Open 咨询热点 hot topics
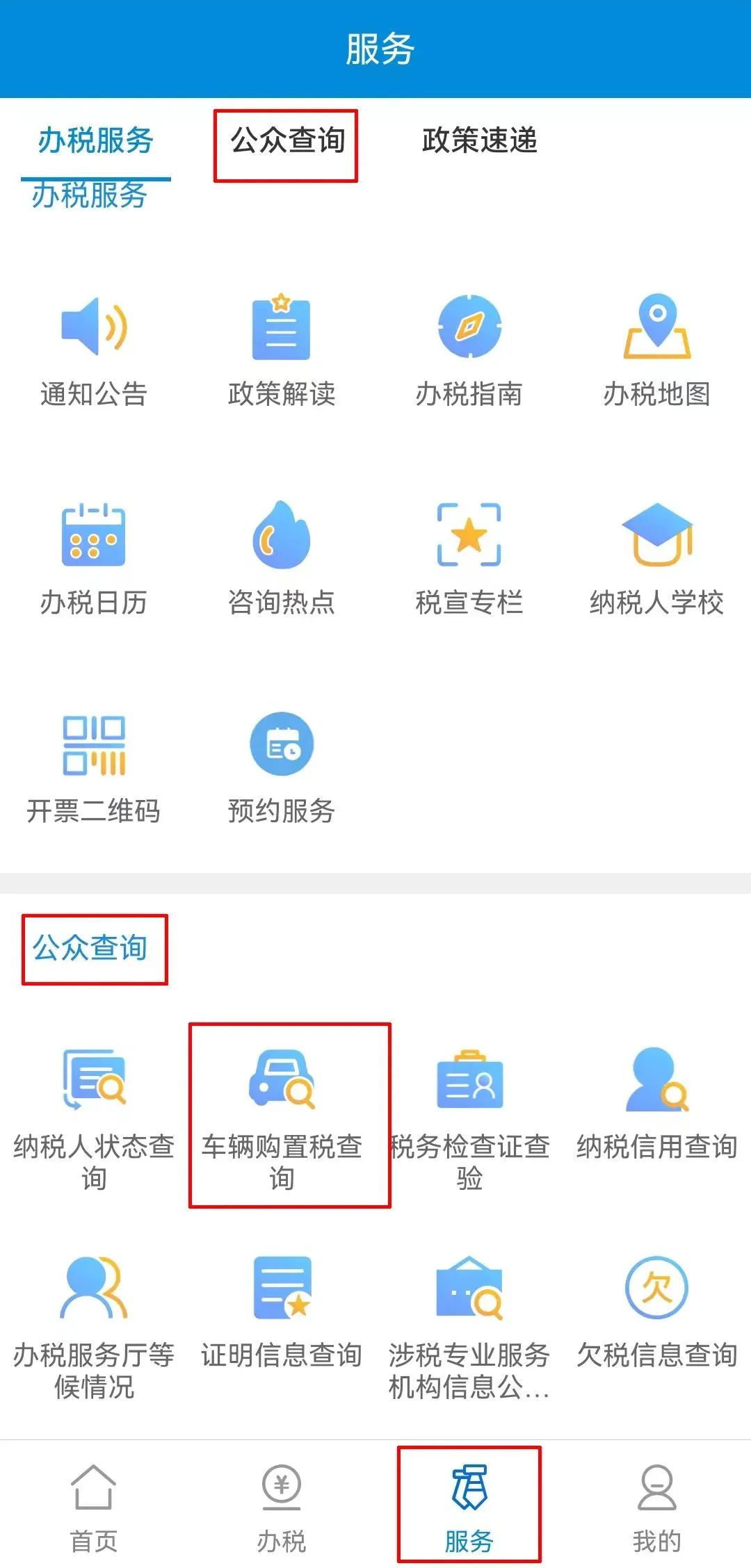Image resolution: width=751 pixels, height=1568 pixels. (282, 561)
